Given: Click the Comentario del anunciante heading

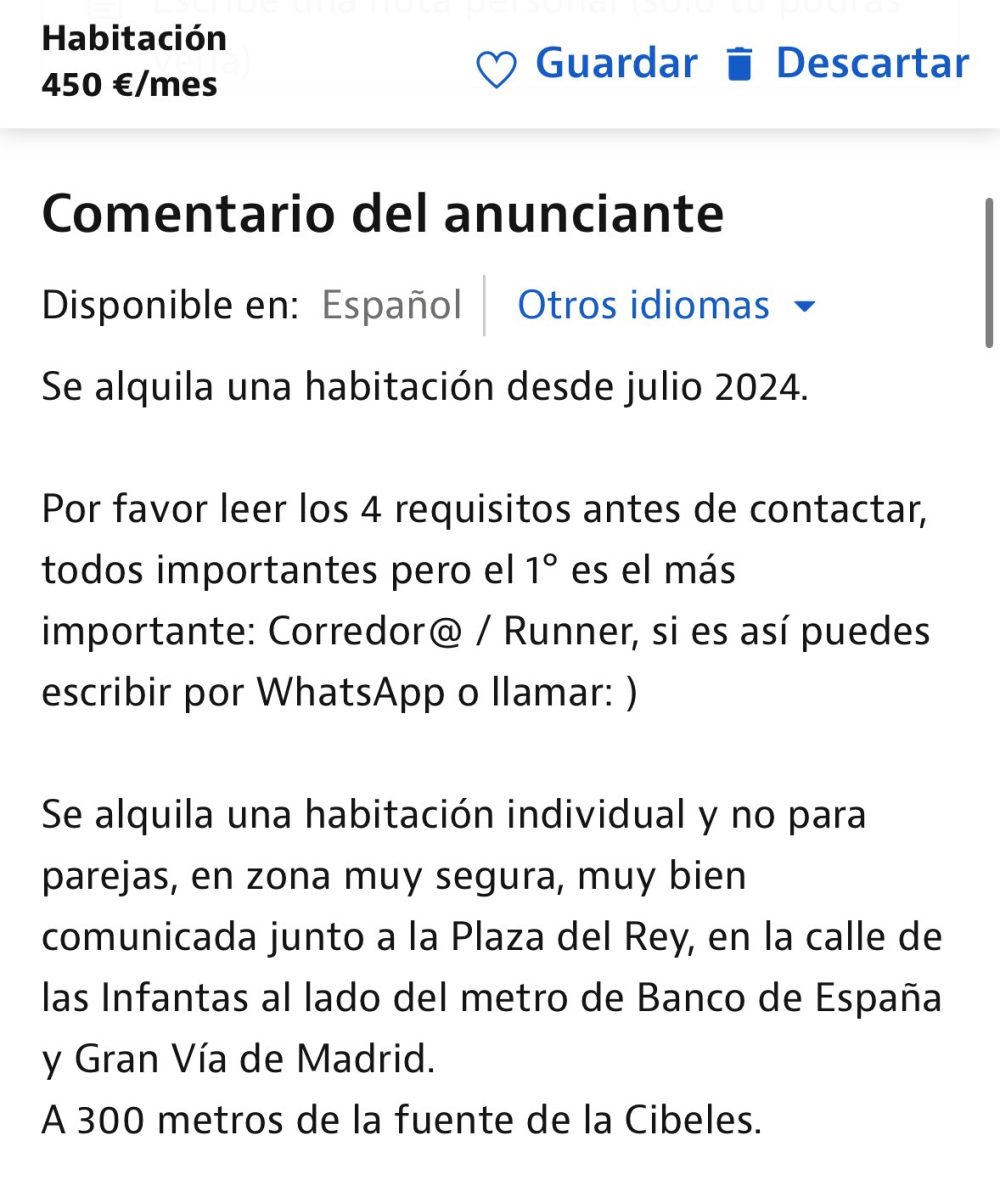Looking at the screenshot, I should tap(382, 213).
